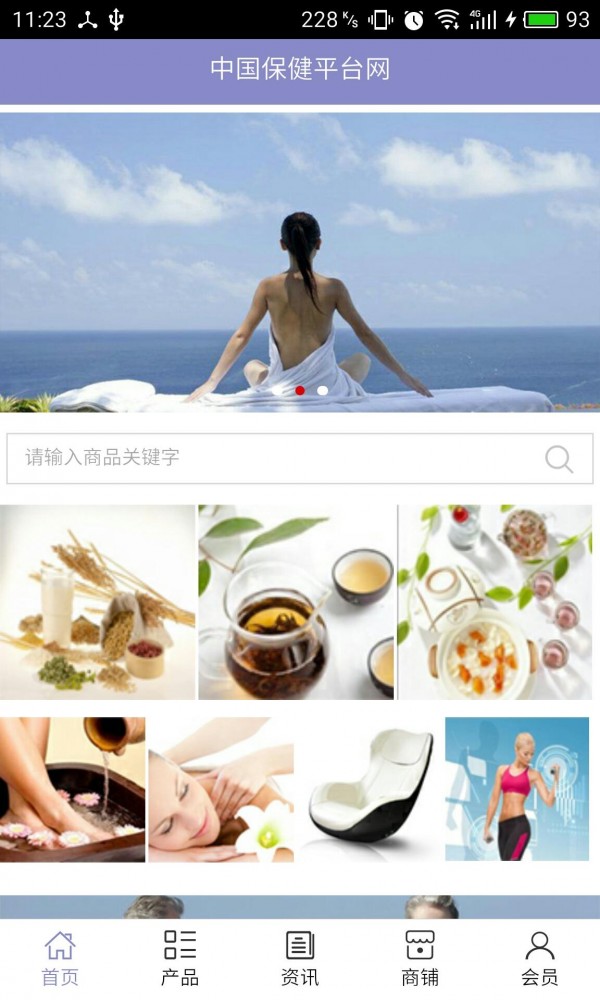Switch to the 会员 tab
The image size is (600, 1000).
pos(540,958)
